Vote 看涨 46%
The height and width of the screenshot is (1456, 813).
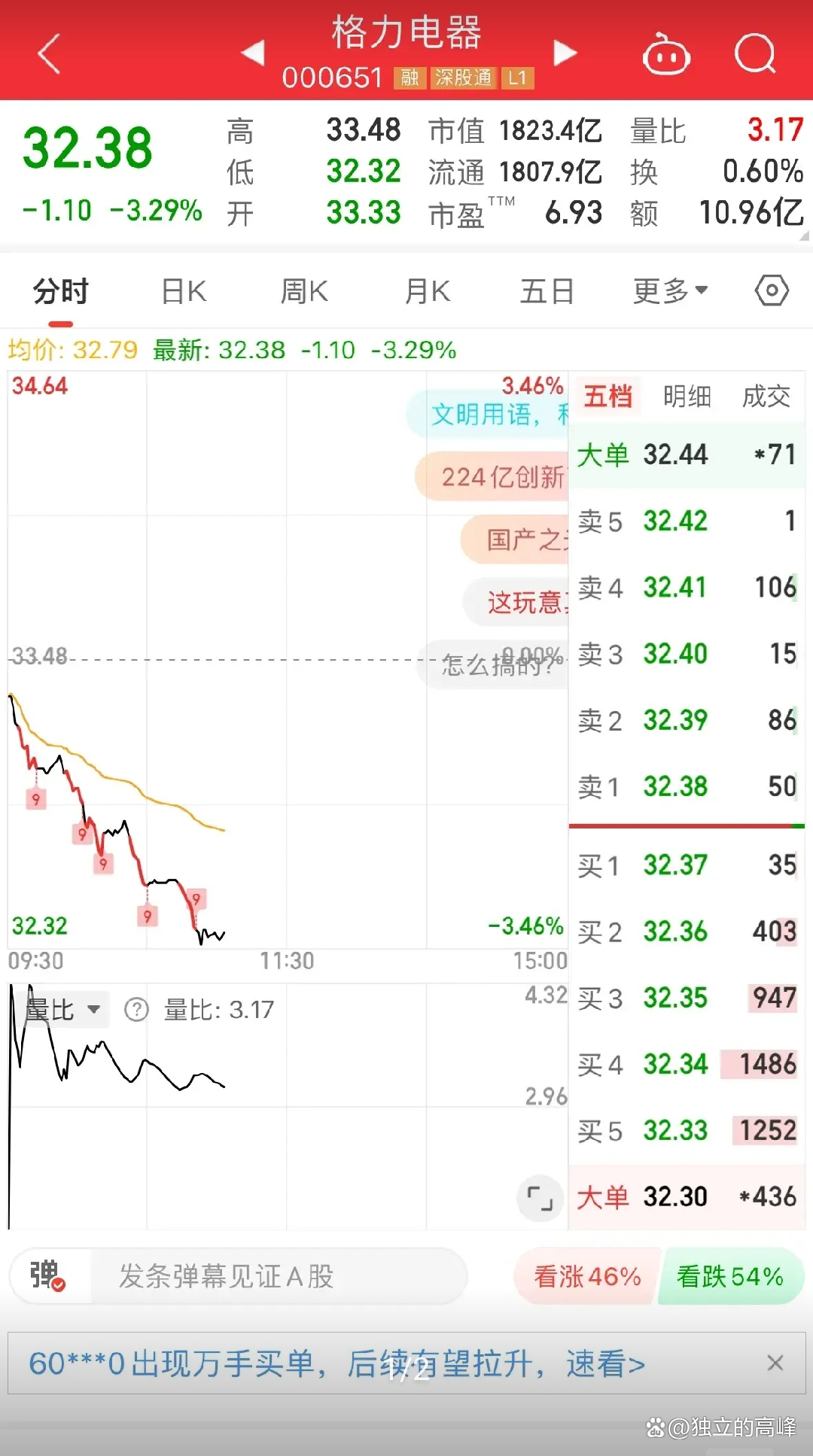pos(587,1276)
